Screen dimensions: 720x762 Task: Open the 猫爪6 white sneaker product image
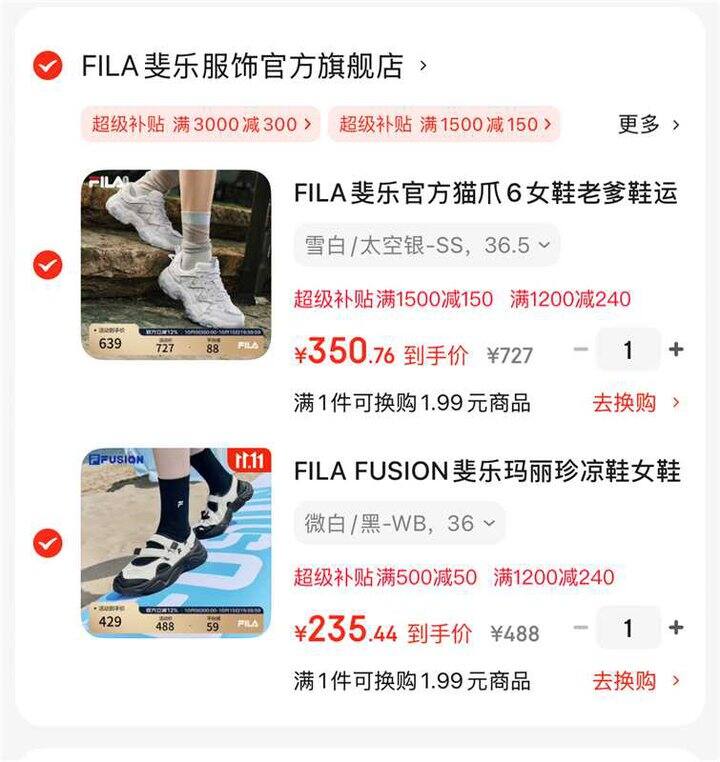pos(175,265)
